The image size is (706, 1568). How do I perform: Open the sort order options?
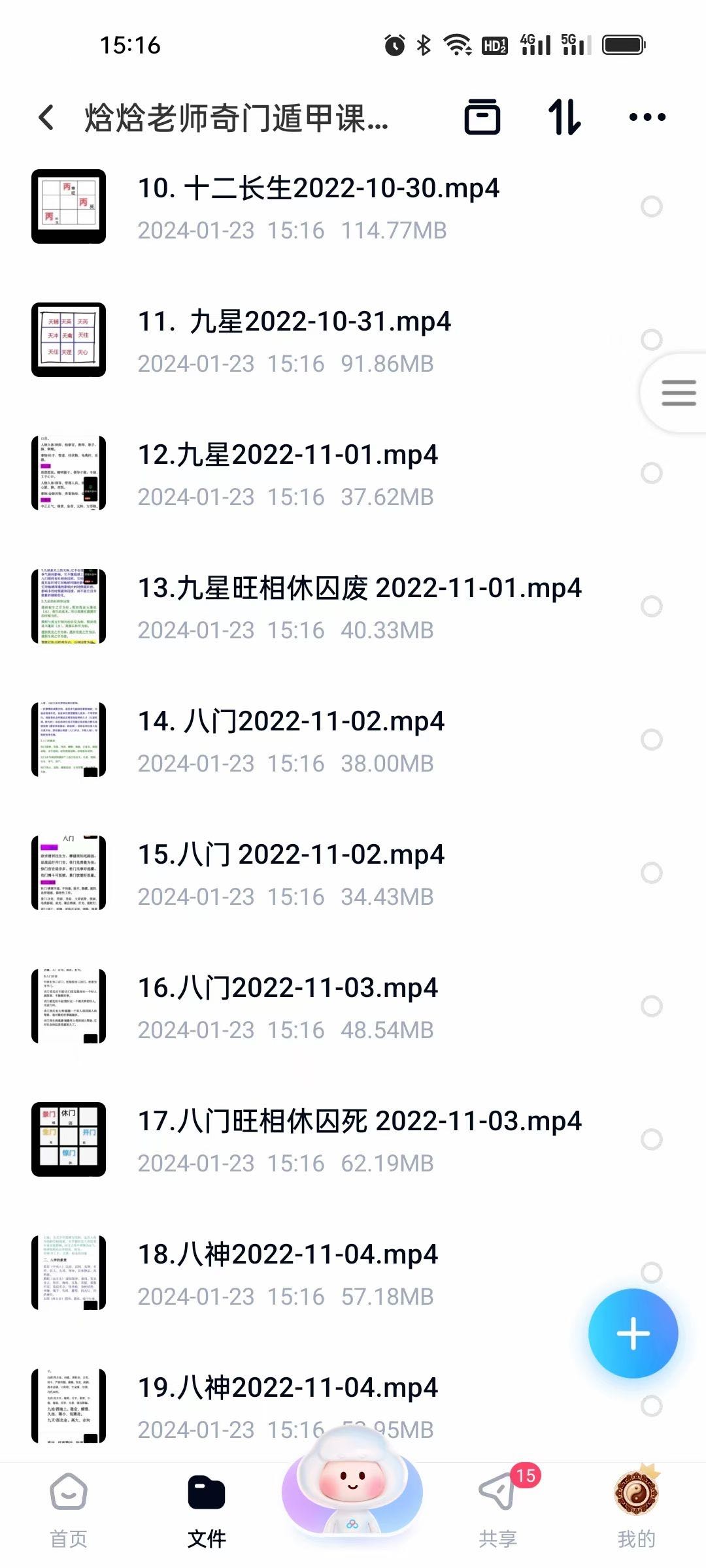coord(564,118)
